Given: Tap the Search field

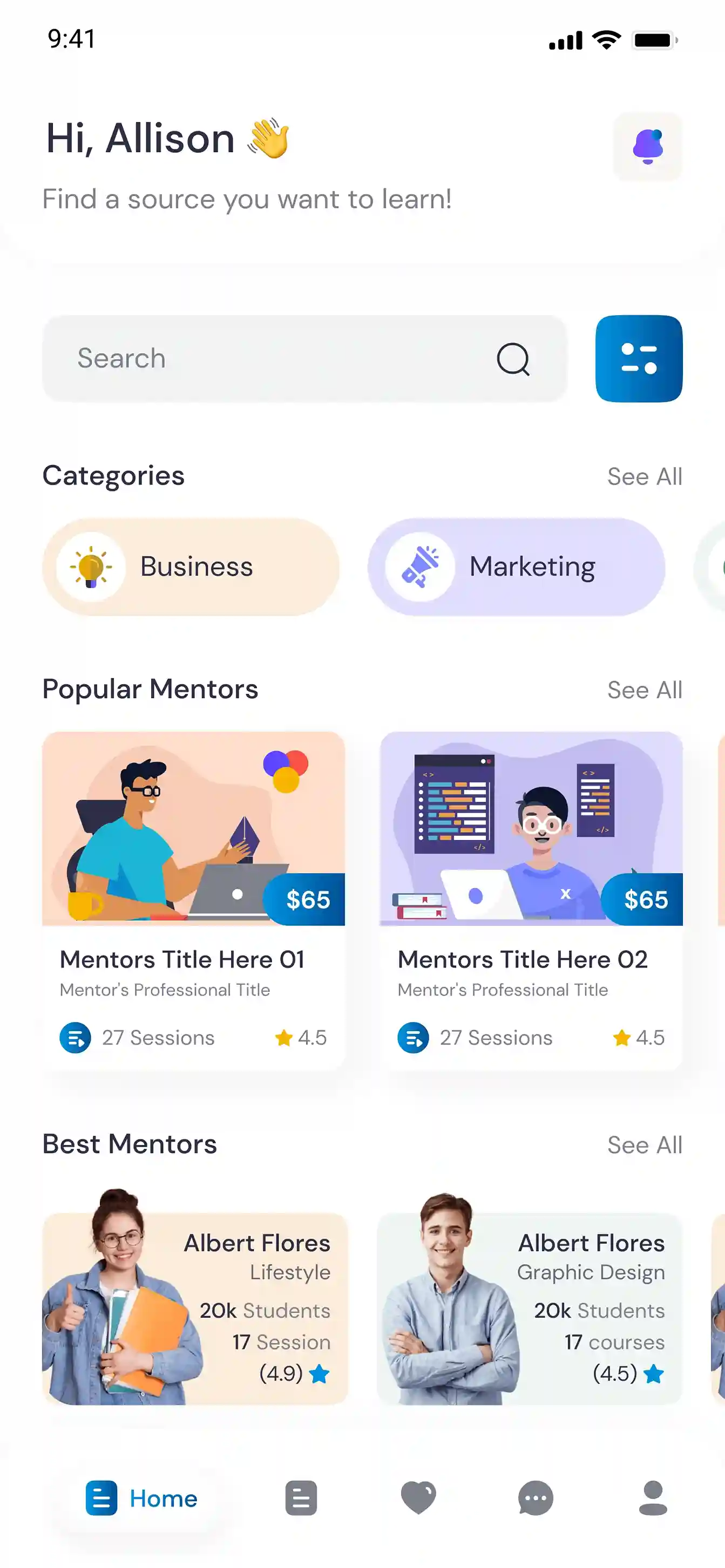Looking at the screenshot, I should pos(280,358).
